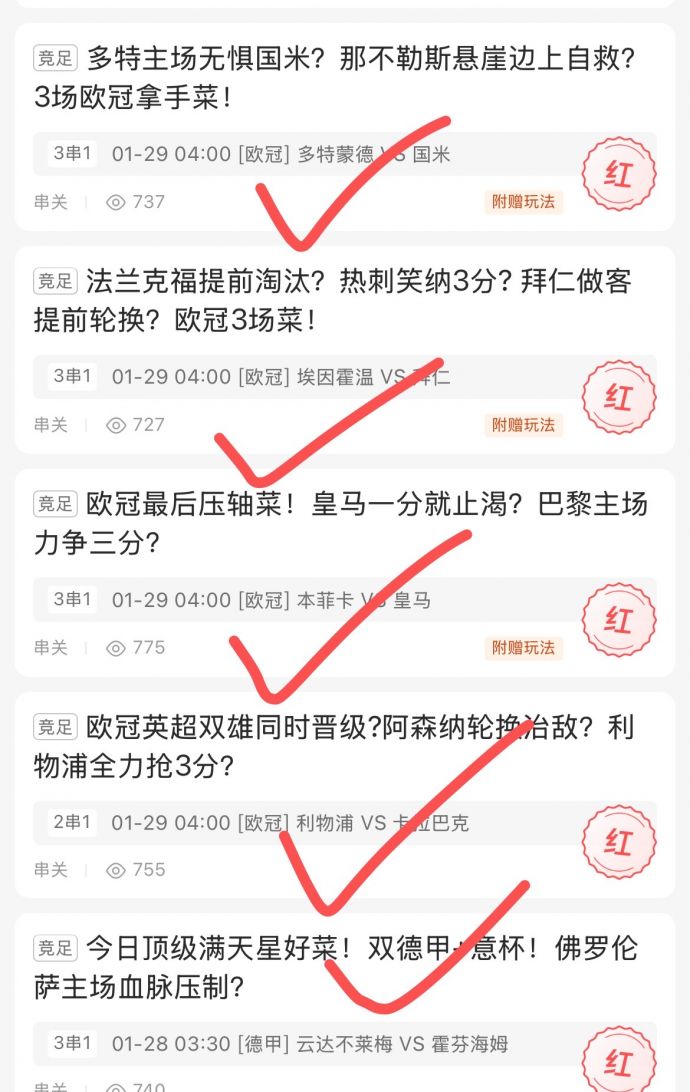The height and width of the screenshot is (1092, 690).
Task: Open the 多特主场无惧国米 tip card
Action: [x=340, y=78]
